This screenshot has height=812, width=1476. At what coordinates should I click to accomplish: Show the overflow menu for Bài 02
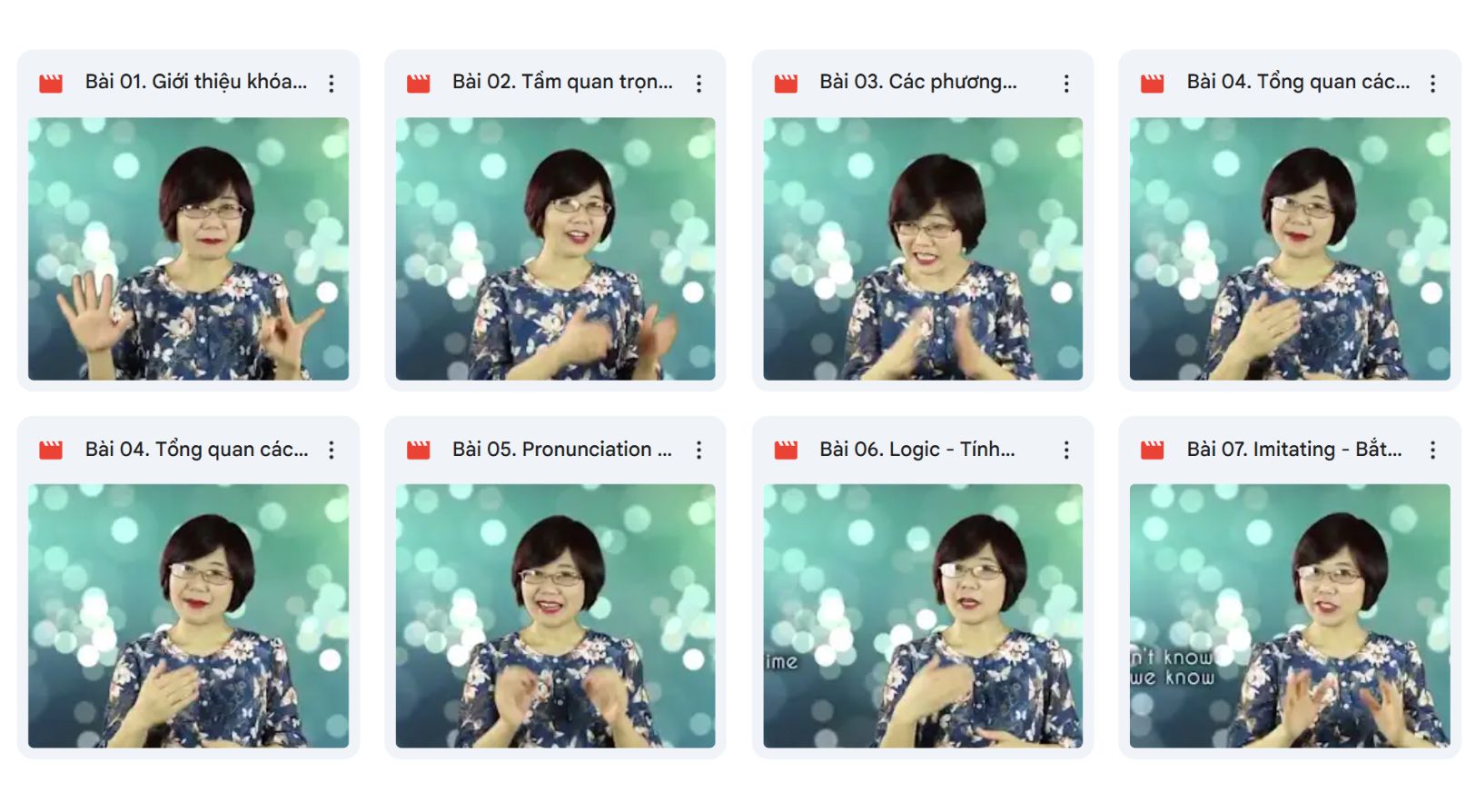(698, 84)
